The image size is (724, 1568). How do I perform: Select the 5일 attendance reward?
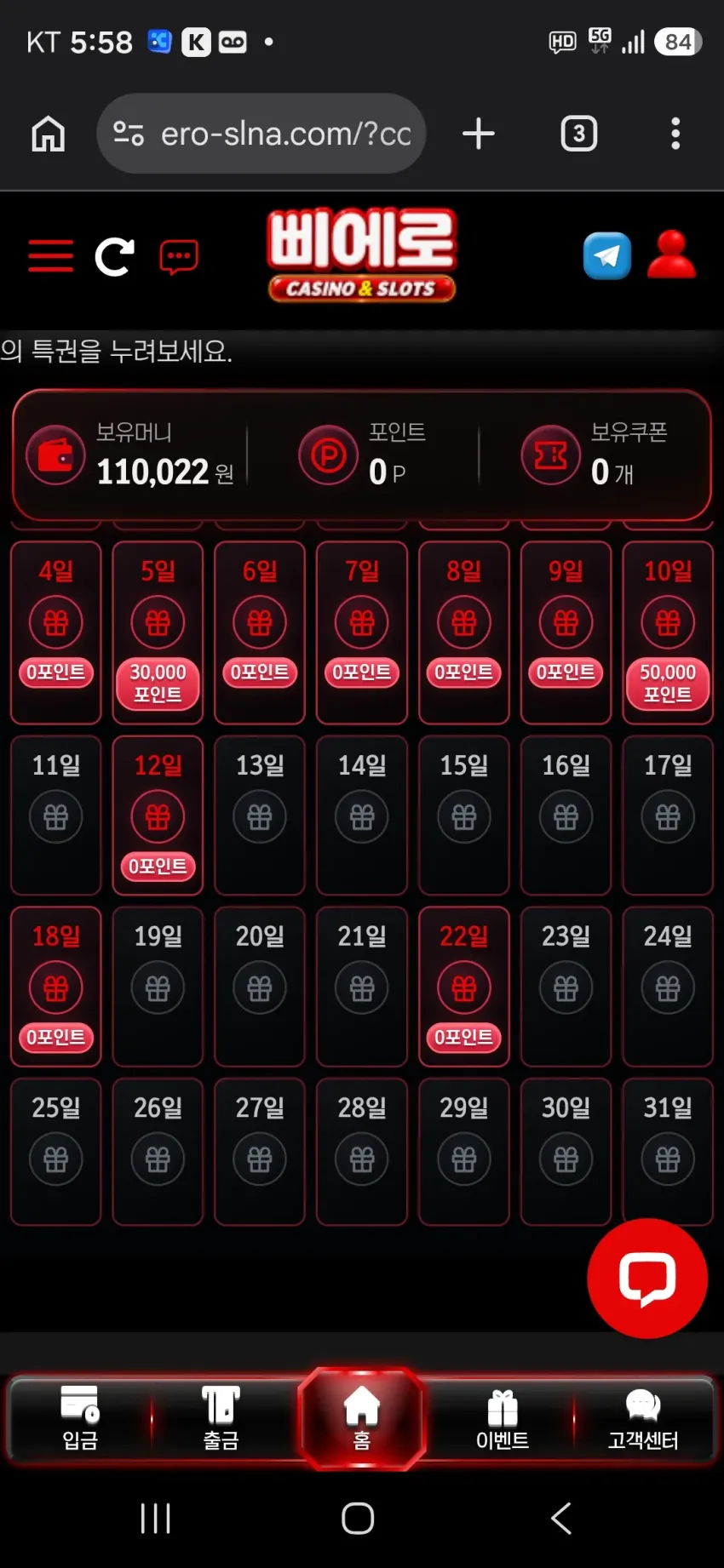158,632
